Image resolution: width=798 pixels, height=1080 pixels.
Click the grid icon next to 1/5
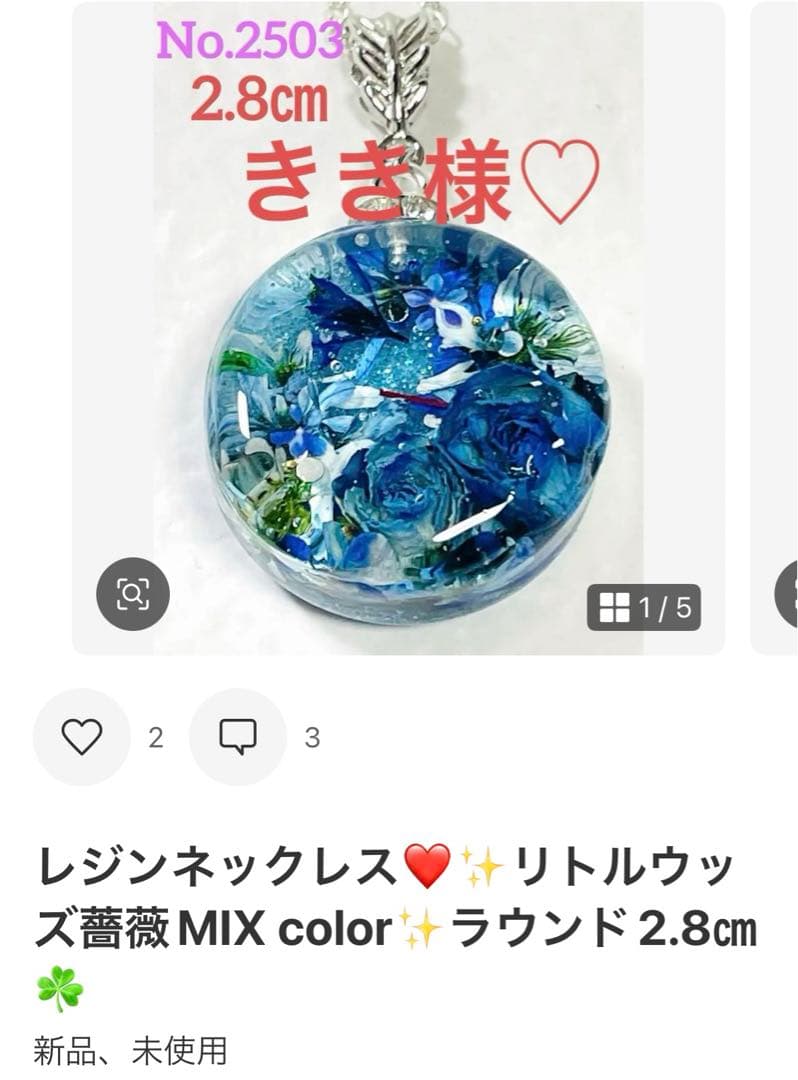coord(614,606)
